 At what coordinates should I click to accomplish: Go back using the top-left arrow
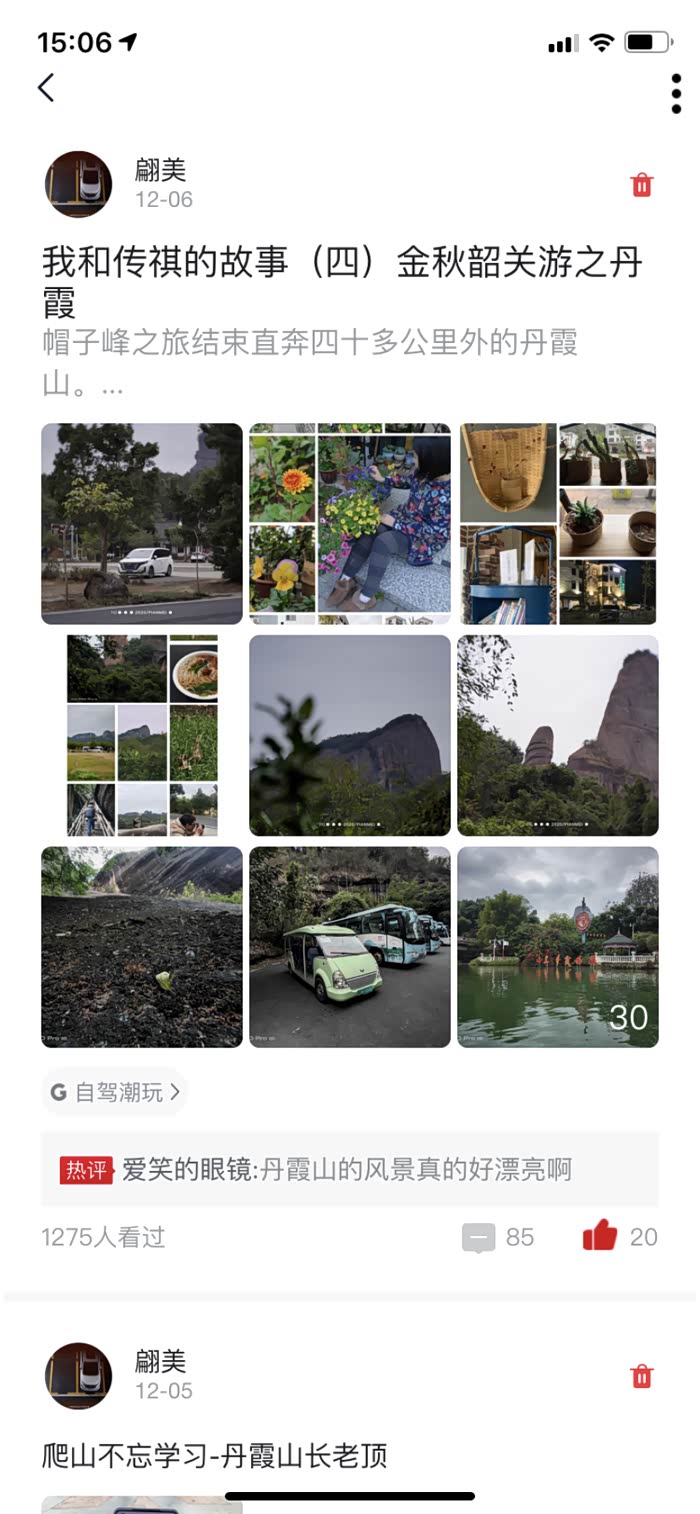46,88
